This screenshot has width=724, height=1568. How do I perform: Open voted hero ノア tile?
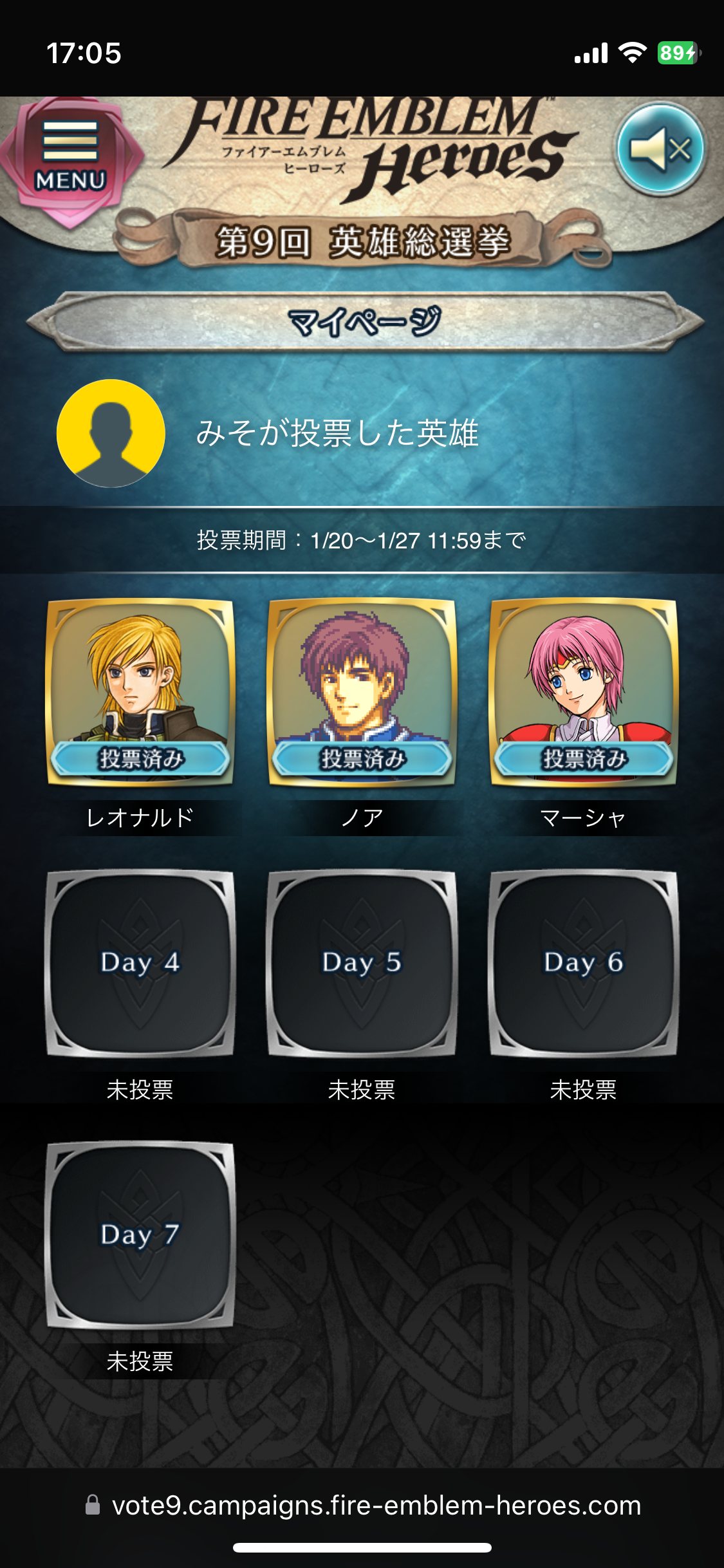click(x=362, y=693)
